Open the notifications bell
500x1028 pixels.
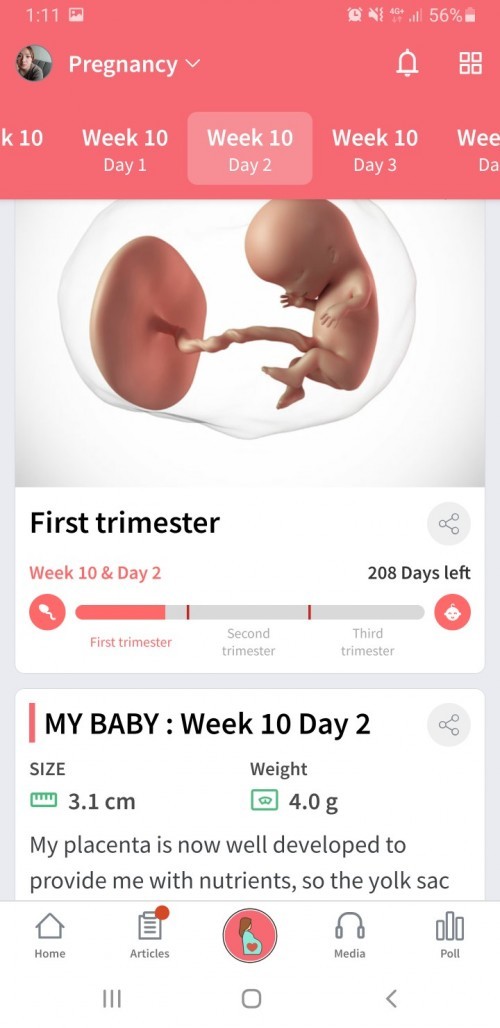pyautogui.click(x=408, y=64)
